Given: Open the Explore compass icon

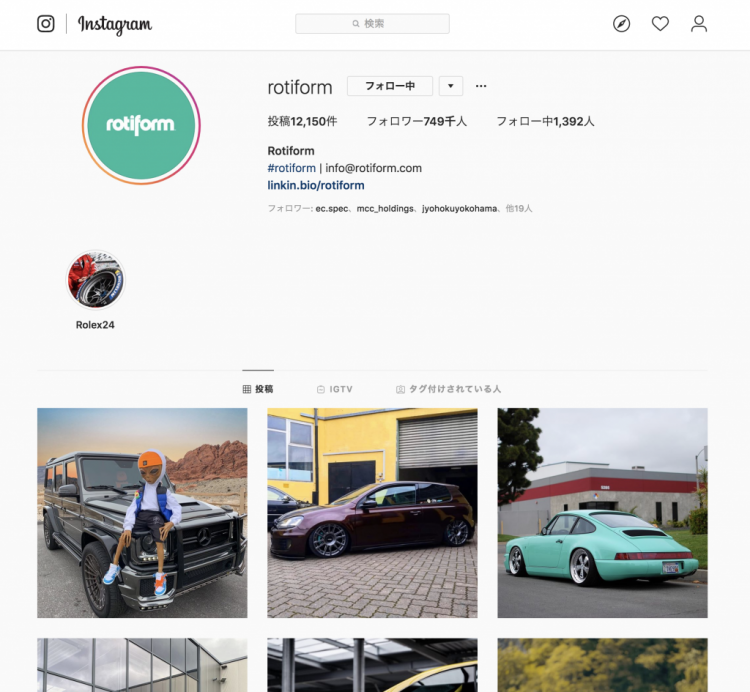Looking at the screenshot, I should point(622,24).
